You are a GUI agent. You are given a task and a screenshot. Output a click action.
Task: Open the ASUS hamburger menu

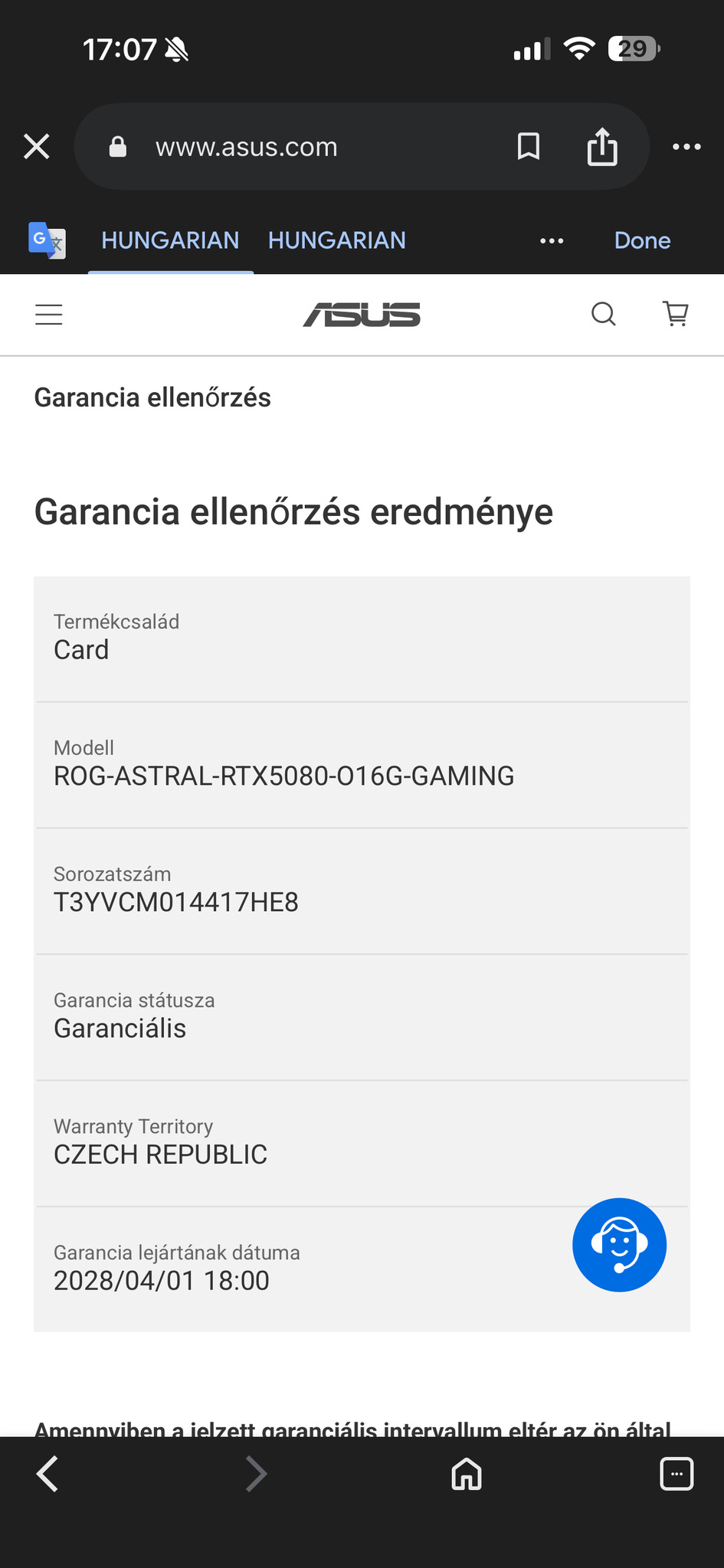pyautogui.click(x=49, y=315)
